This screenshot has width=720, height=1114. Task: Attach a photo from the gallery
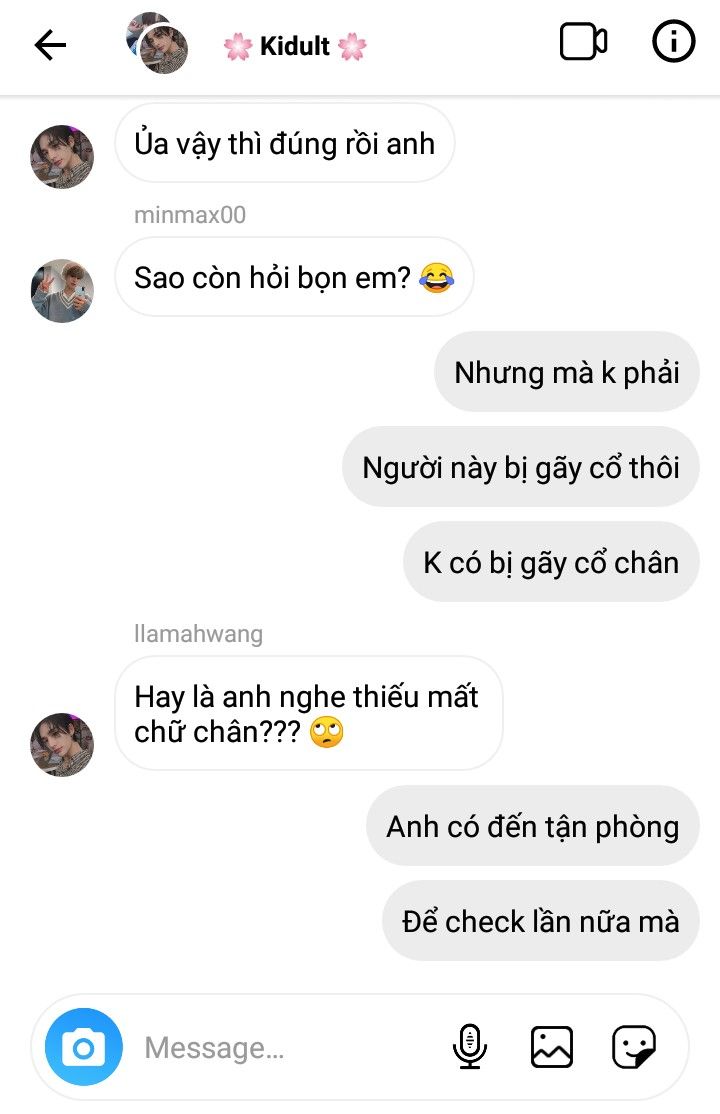click(551, 1047)
